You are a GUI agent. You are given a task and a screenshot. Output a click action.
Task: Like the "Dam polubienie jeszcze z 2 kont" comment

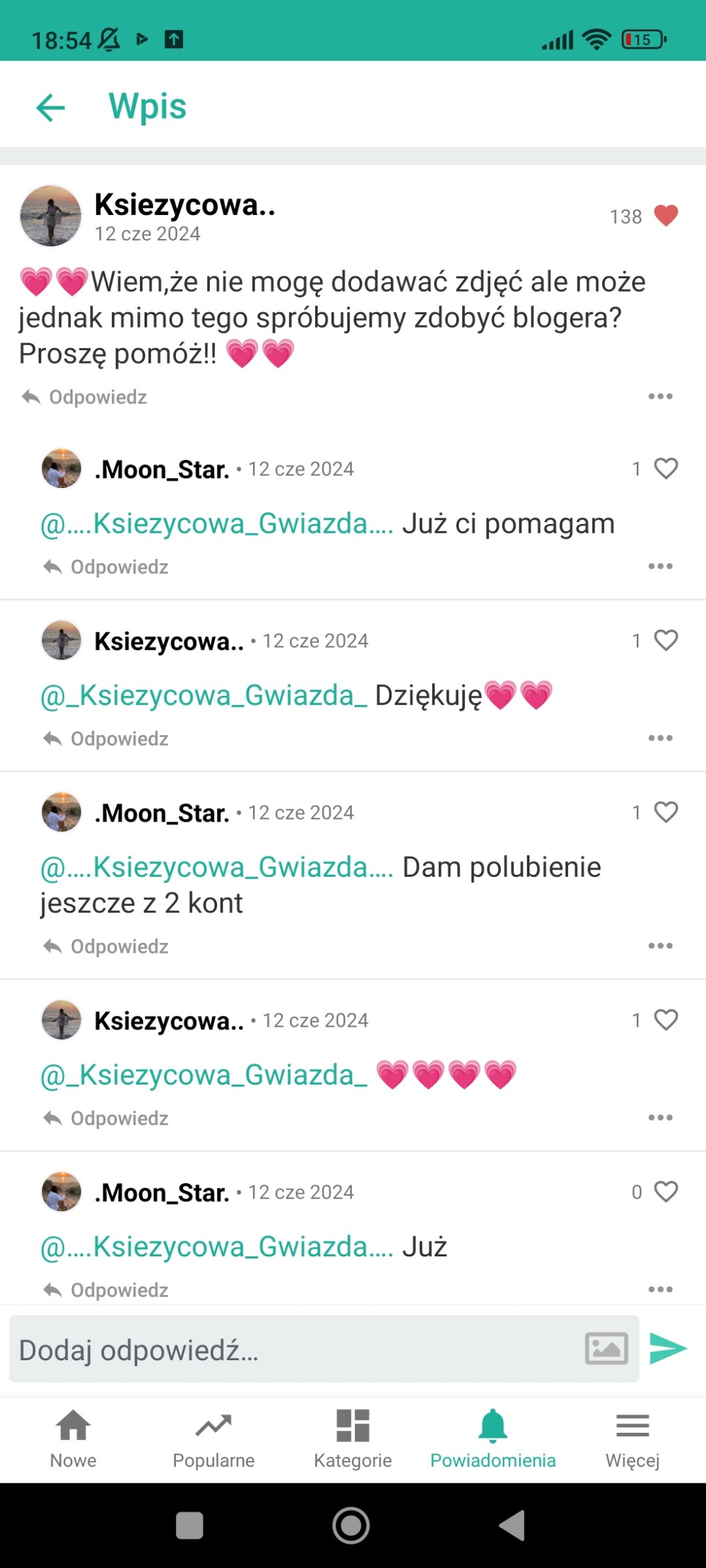(x=665, y=812)
